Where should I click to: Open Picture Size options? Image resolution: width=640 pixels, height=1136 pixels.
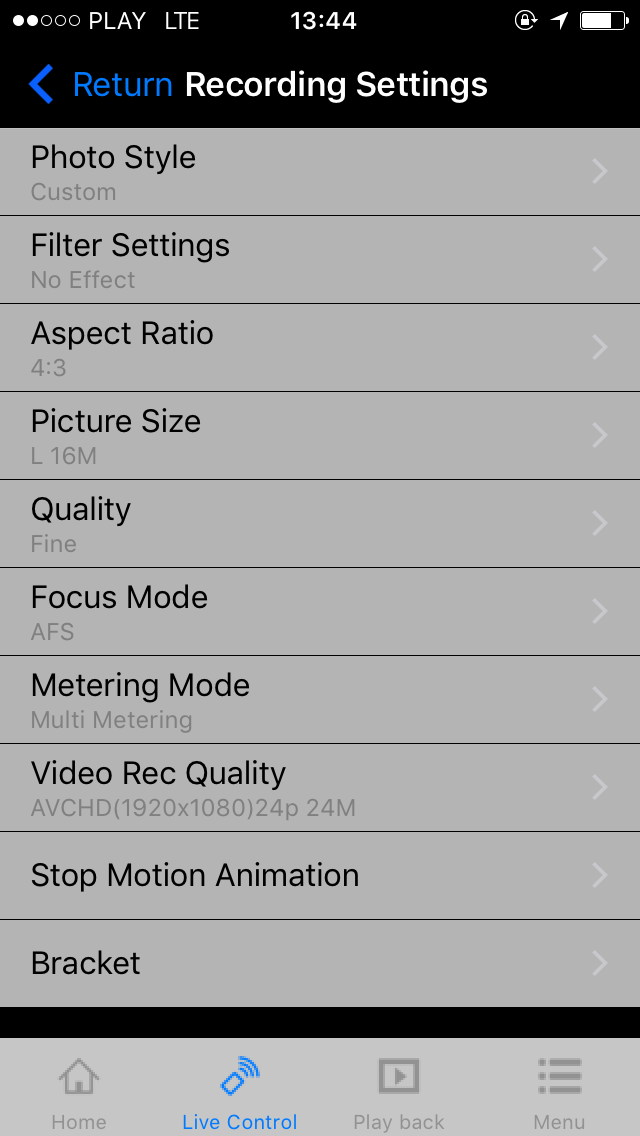click(x=320, y=435)
